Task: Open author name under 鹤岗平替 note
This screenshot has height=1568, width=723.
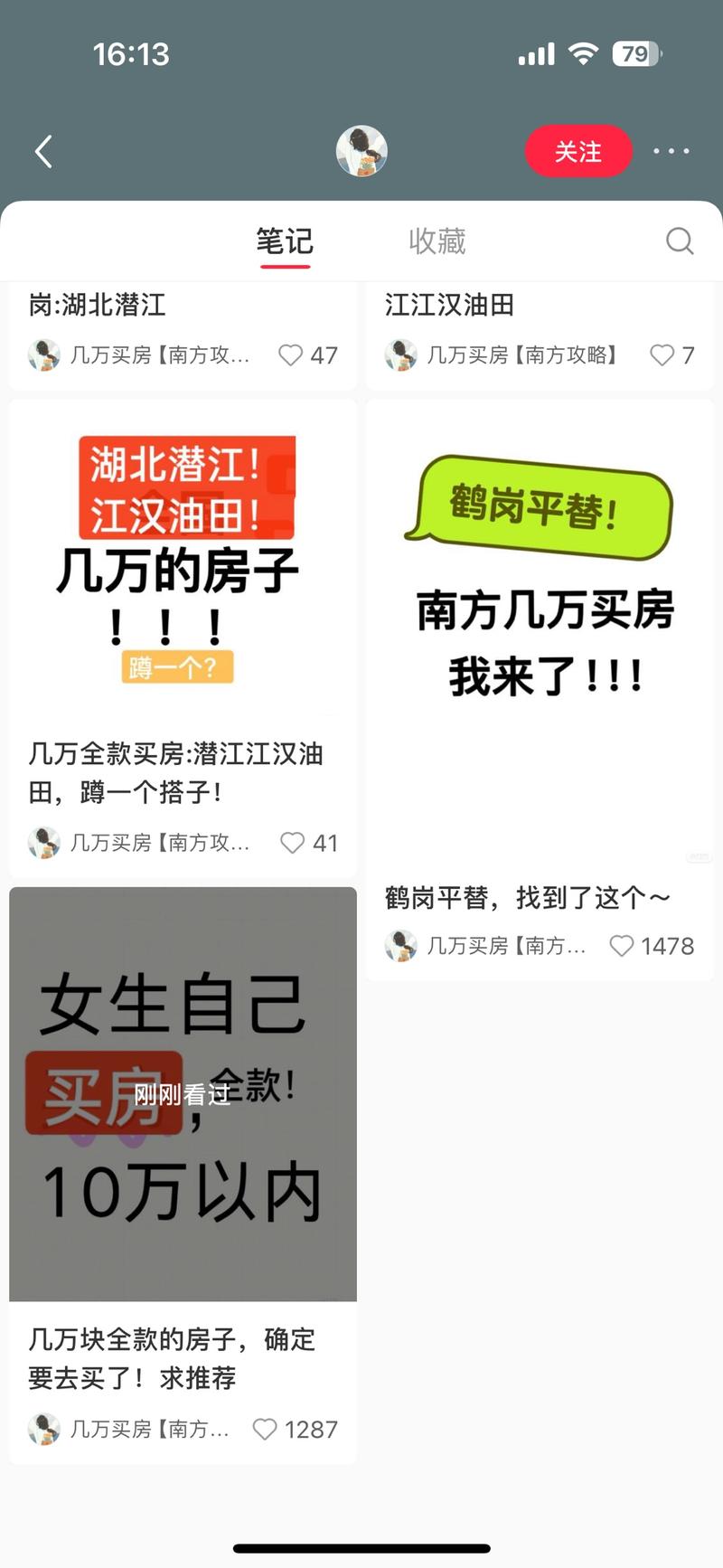Action: (x=506, y=946)
